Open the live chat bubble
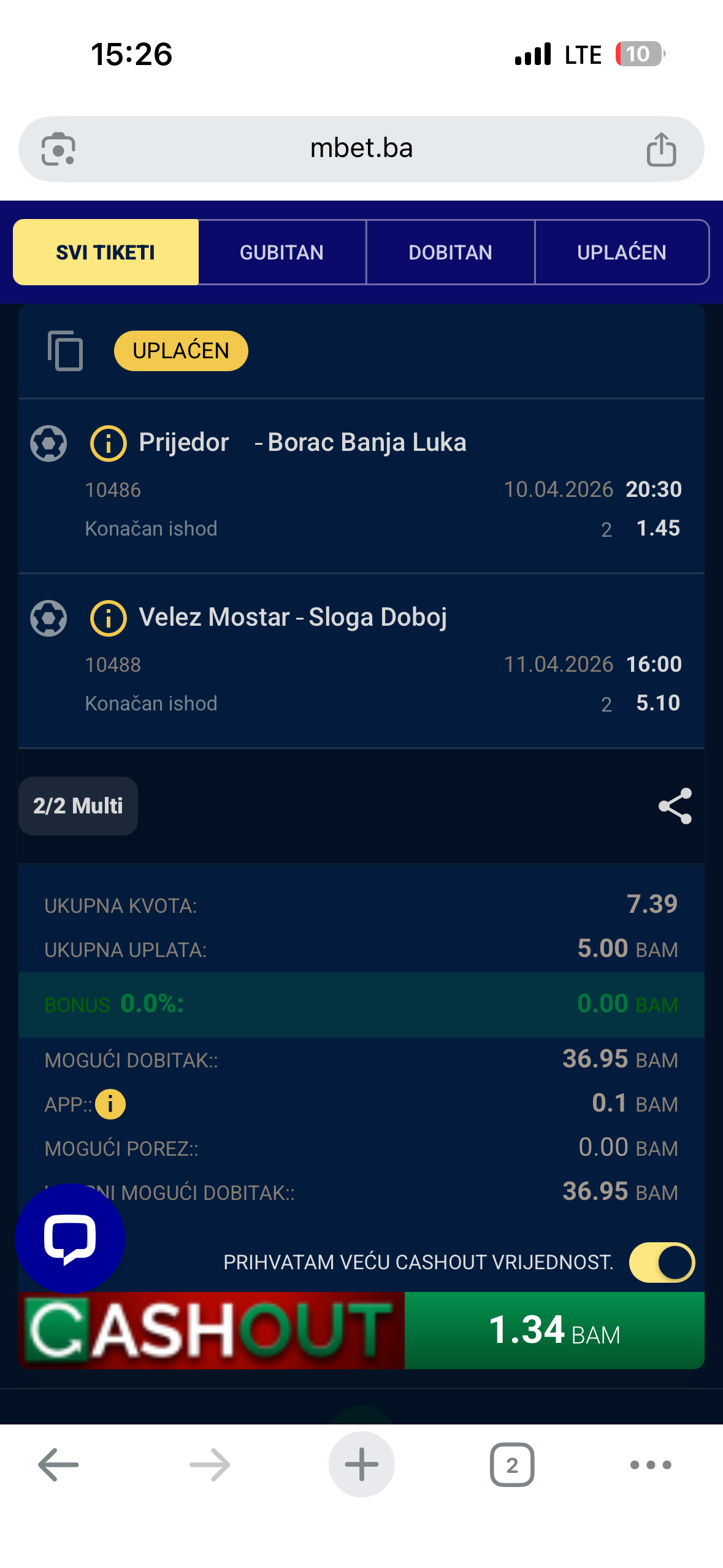 [x=70, y=1239]
